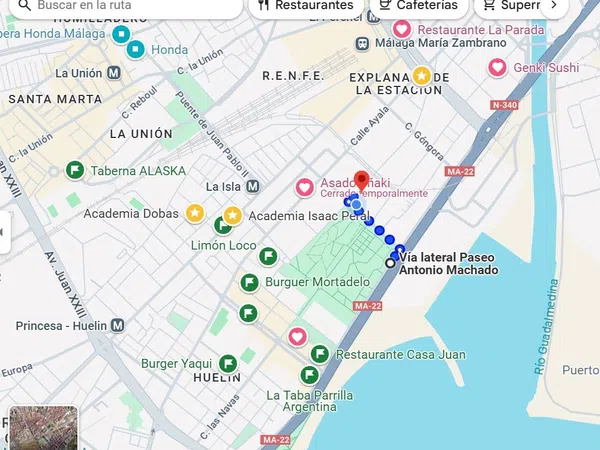Expand the collapsed side panel handle
600x450 pixels.
3,232
